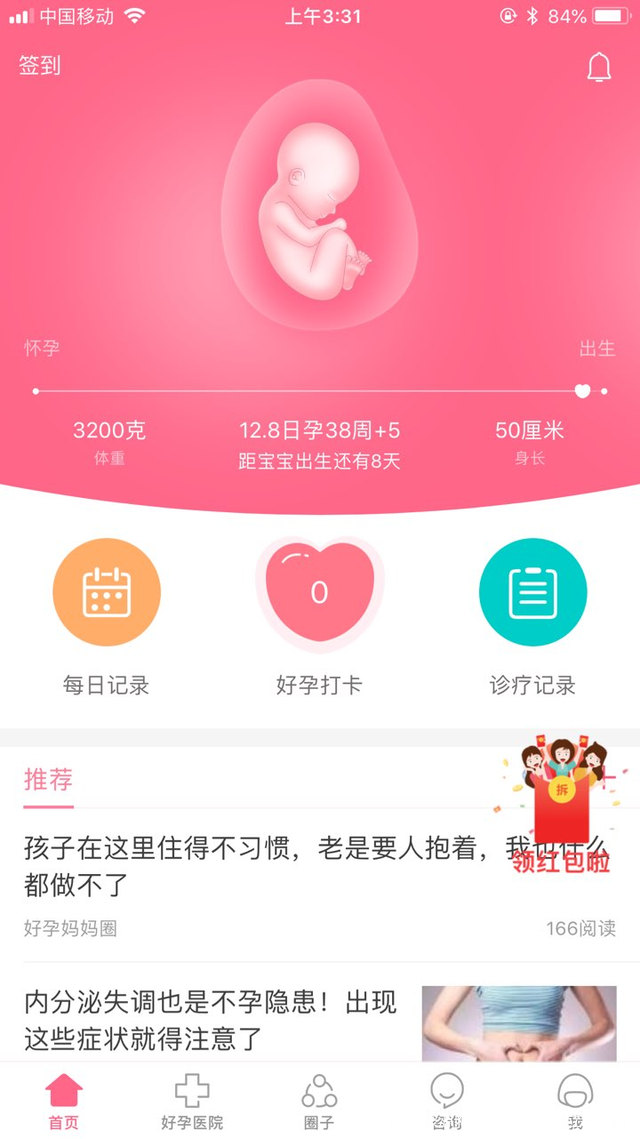The width and height of the screenshot is (640, 1139).
Task: Open the 领红包啦 red envelope
Action: [x=562, y=812]
